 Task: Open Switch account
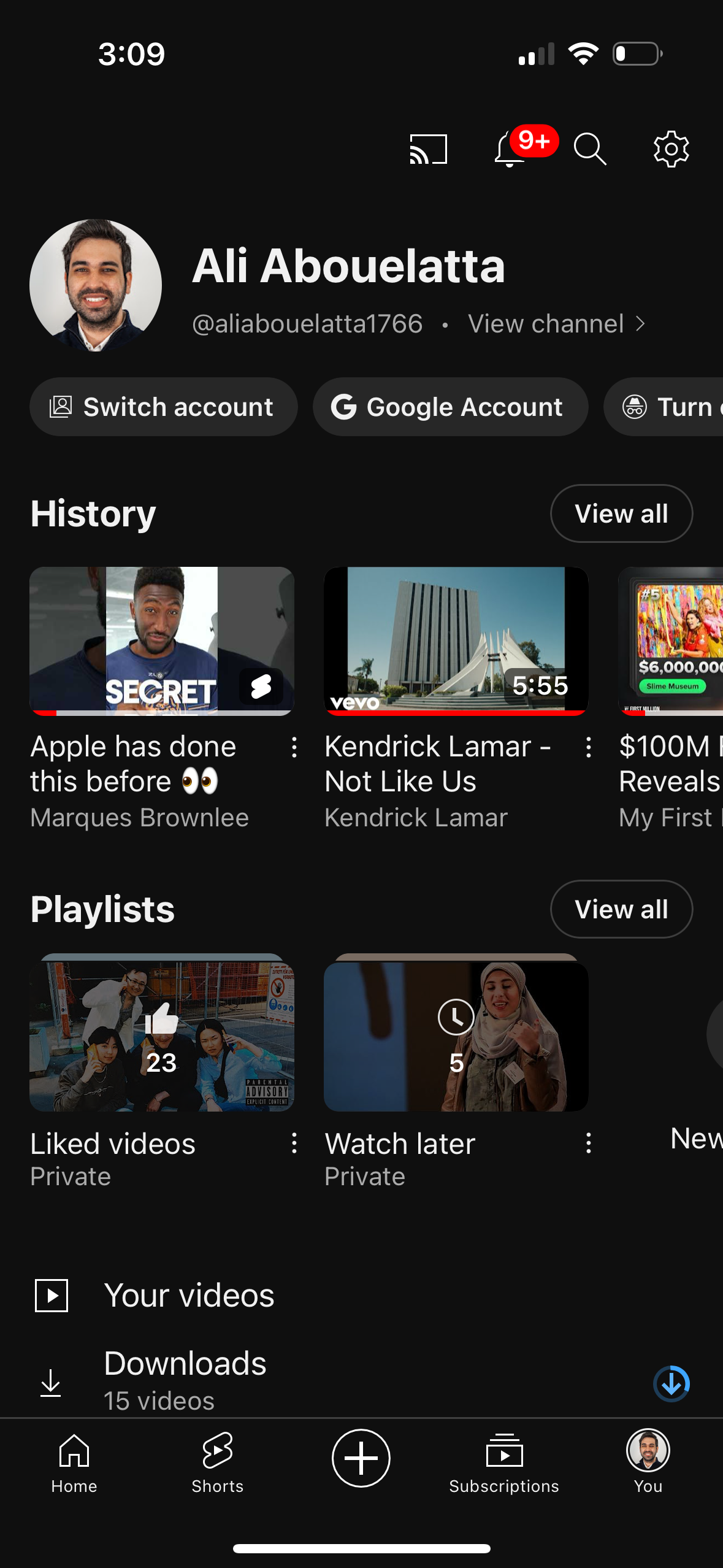point(163,406)
